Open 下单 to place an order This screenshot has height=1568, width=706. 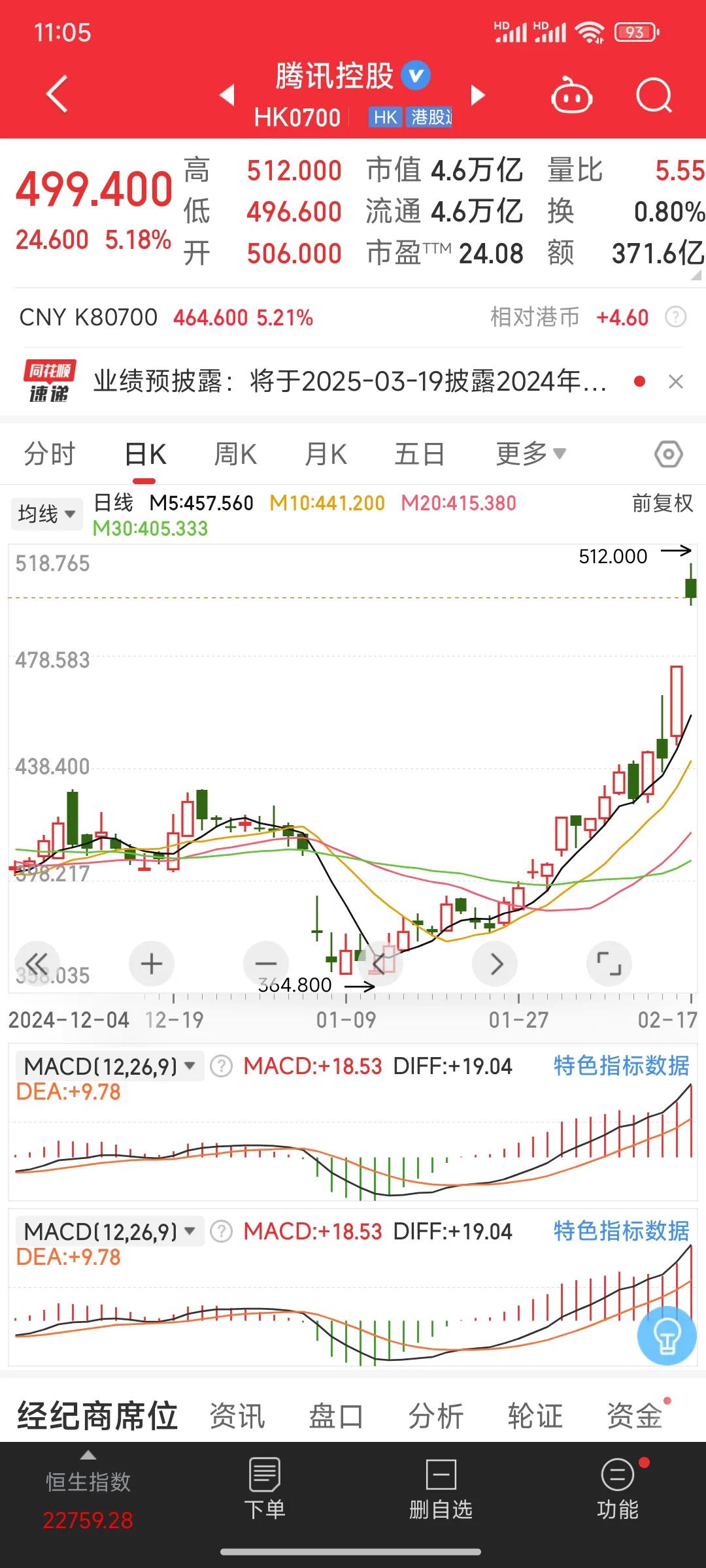coord(265,1489)
